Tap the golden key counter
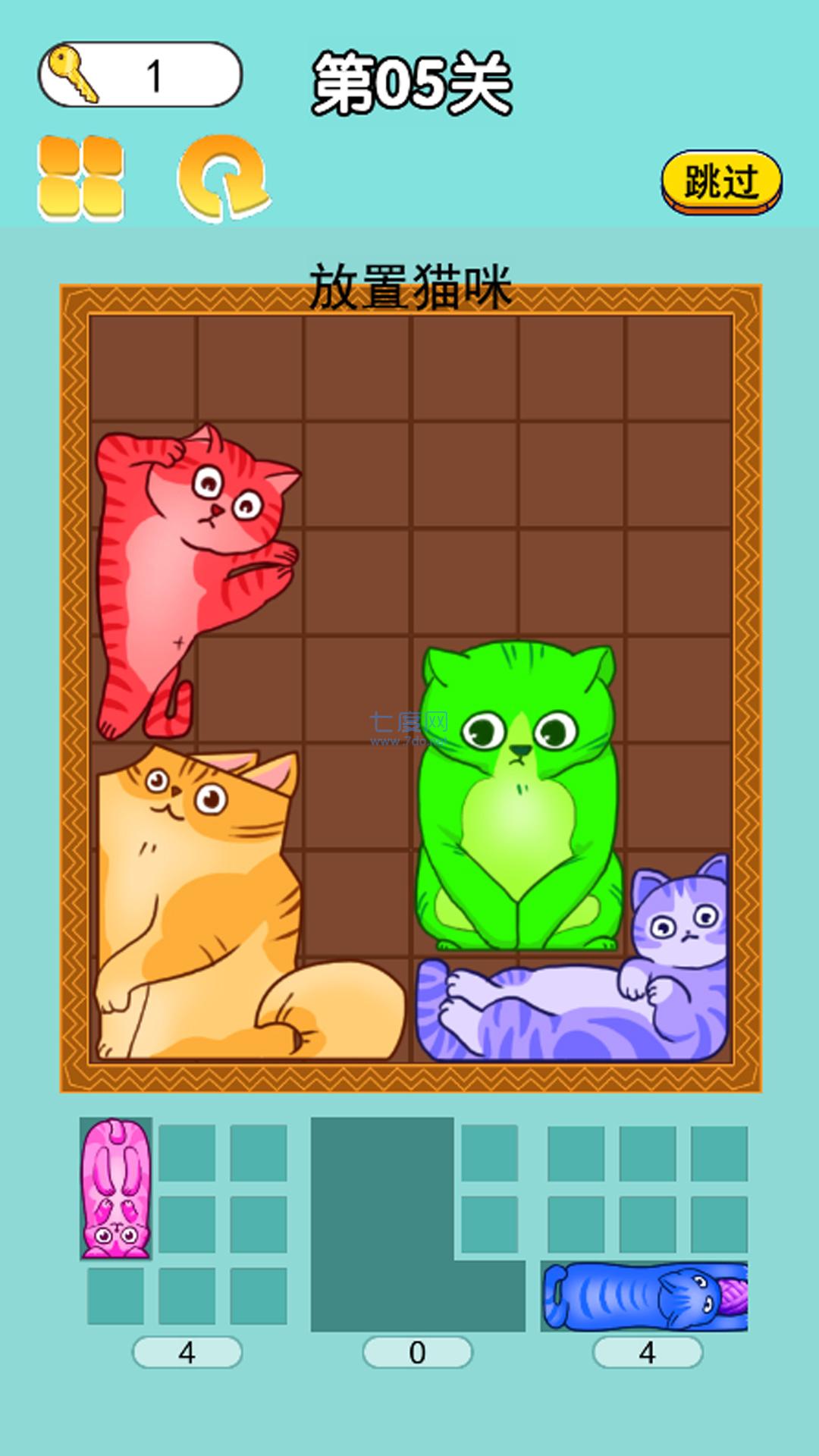 (140, 74)
